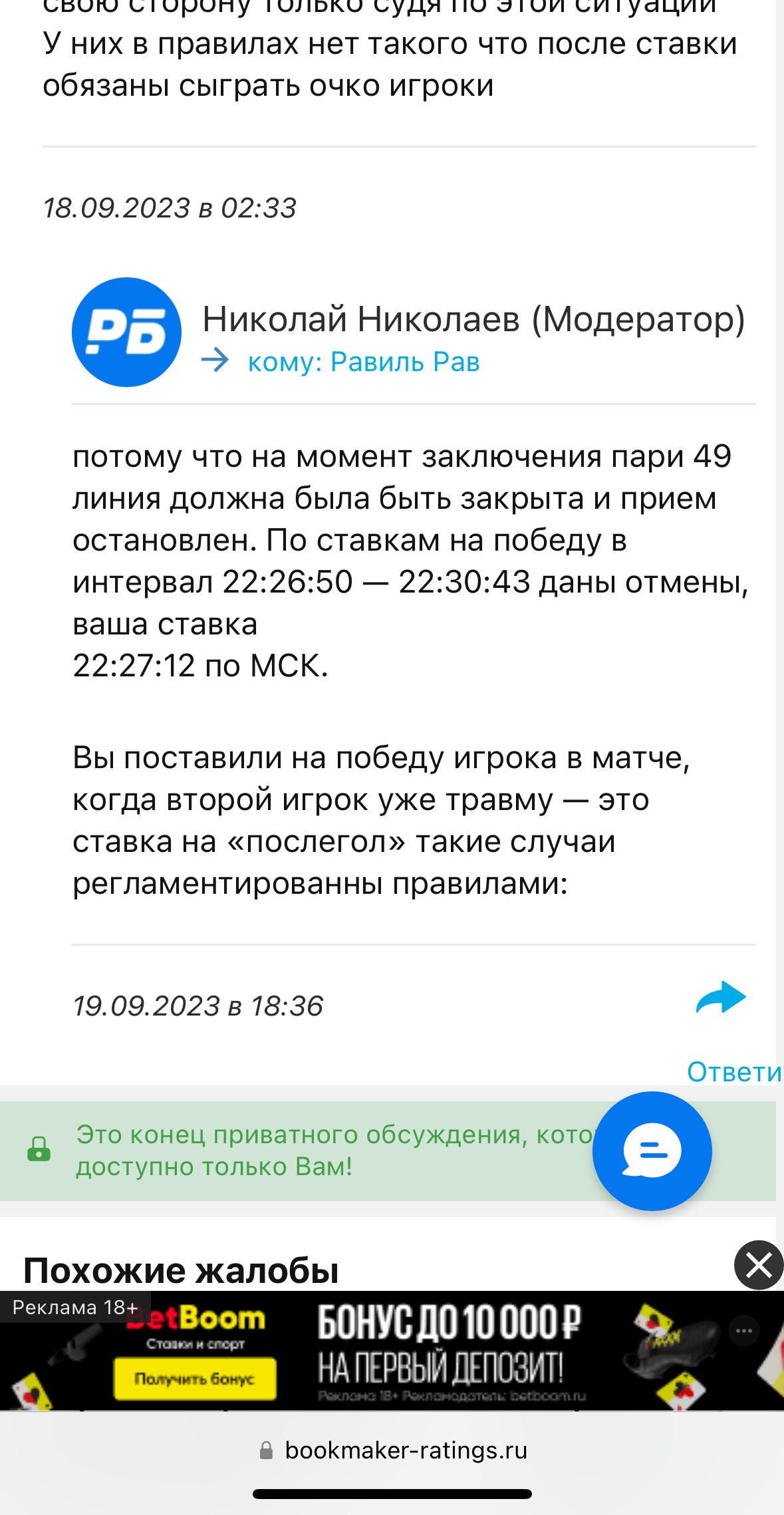Open the floating chat bubble button
The height and width of the screenshot is (1515, 784).
[x=652, y=1151]
